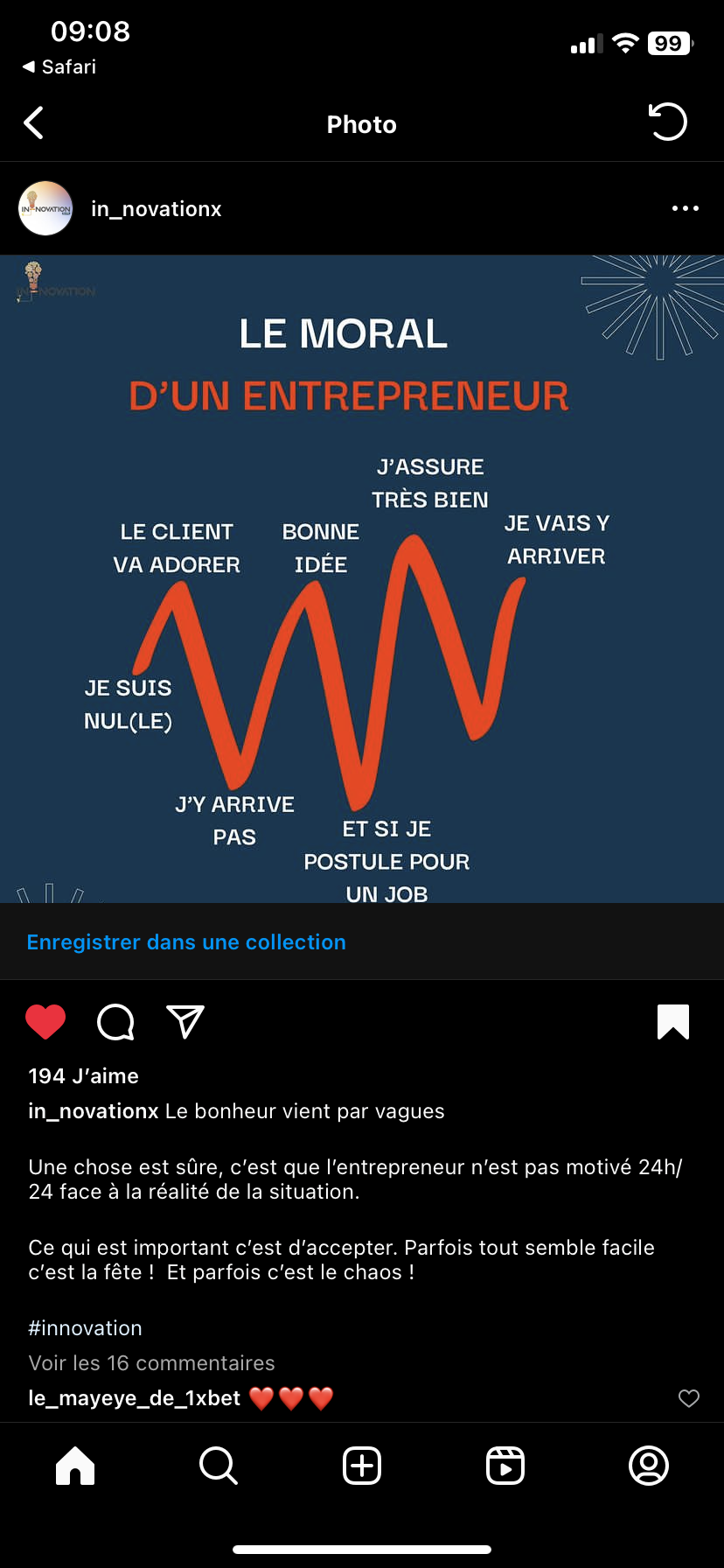Open Voir les 16 commentaires
Viewport: 724px width, 1568px height.
pyautogui.click(x=151, y=1363)
